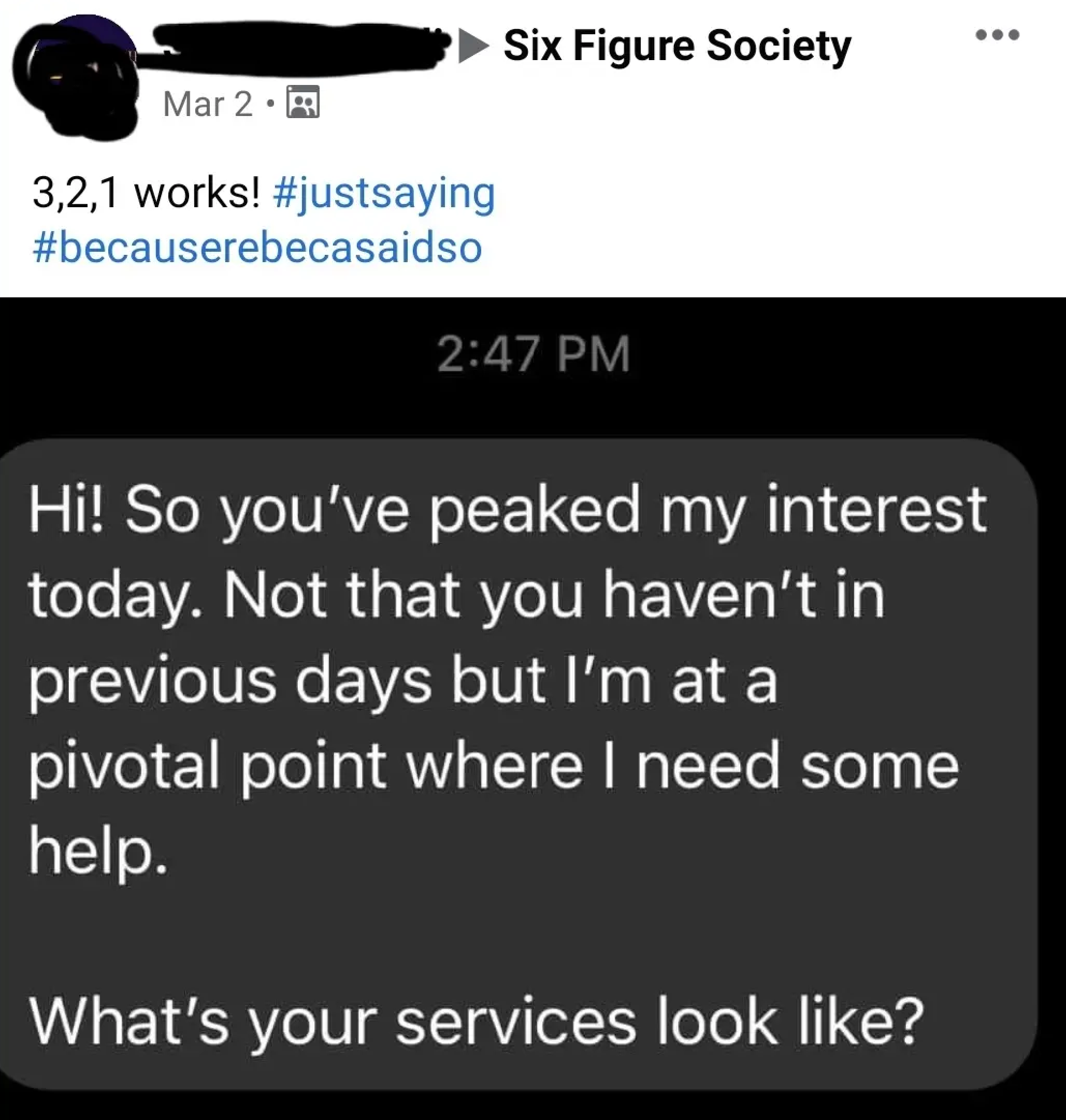This screenshot has height=1120, width=1066.
Task: Open the Six Figure Society group
Action: [x=677, y=46]
